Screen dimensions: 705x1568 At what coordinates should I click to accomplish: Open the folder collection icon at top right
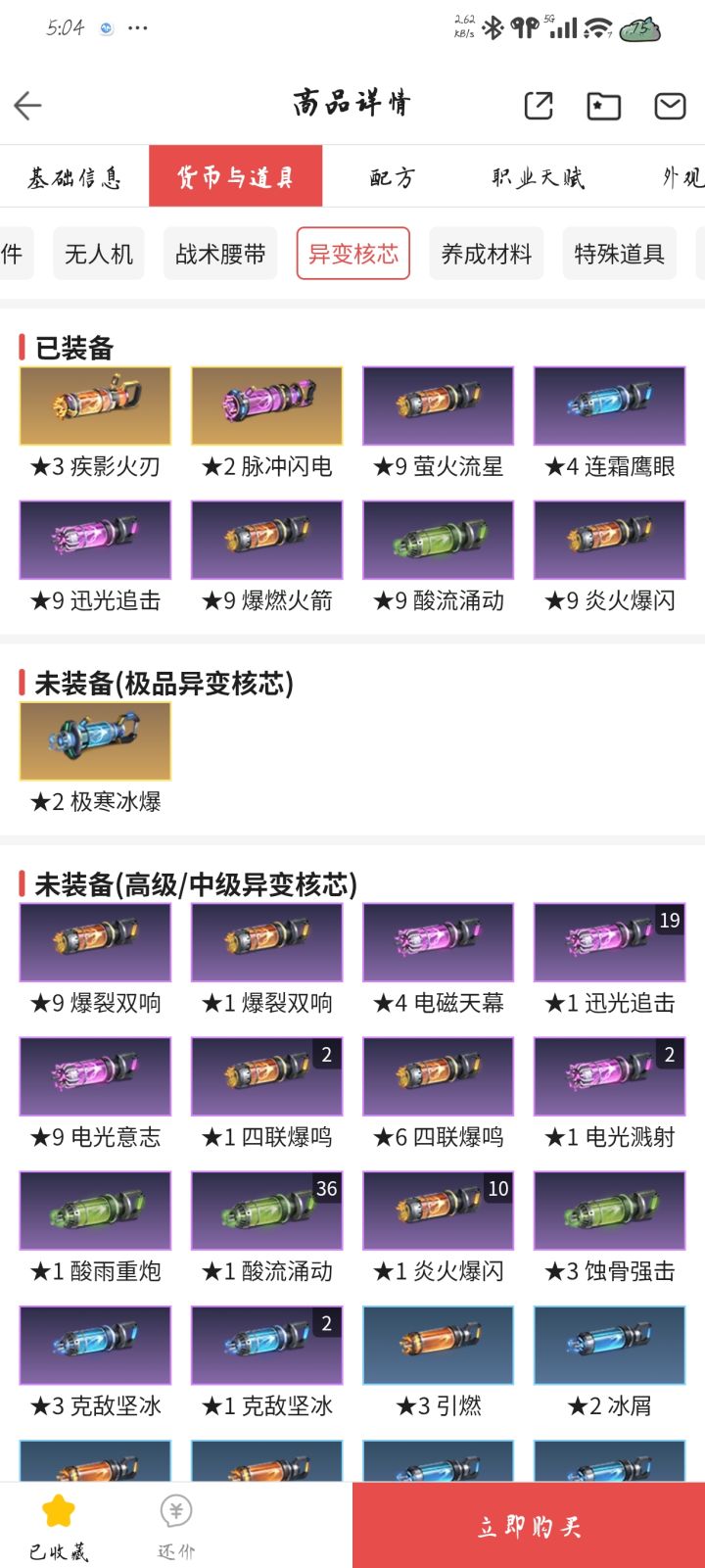603,105
